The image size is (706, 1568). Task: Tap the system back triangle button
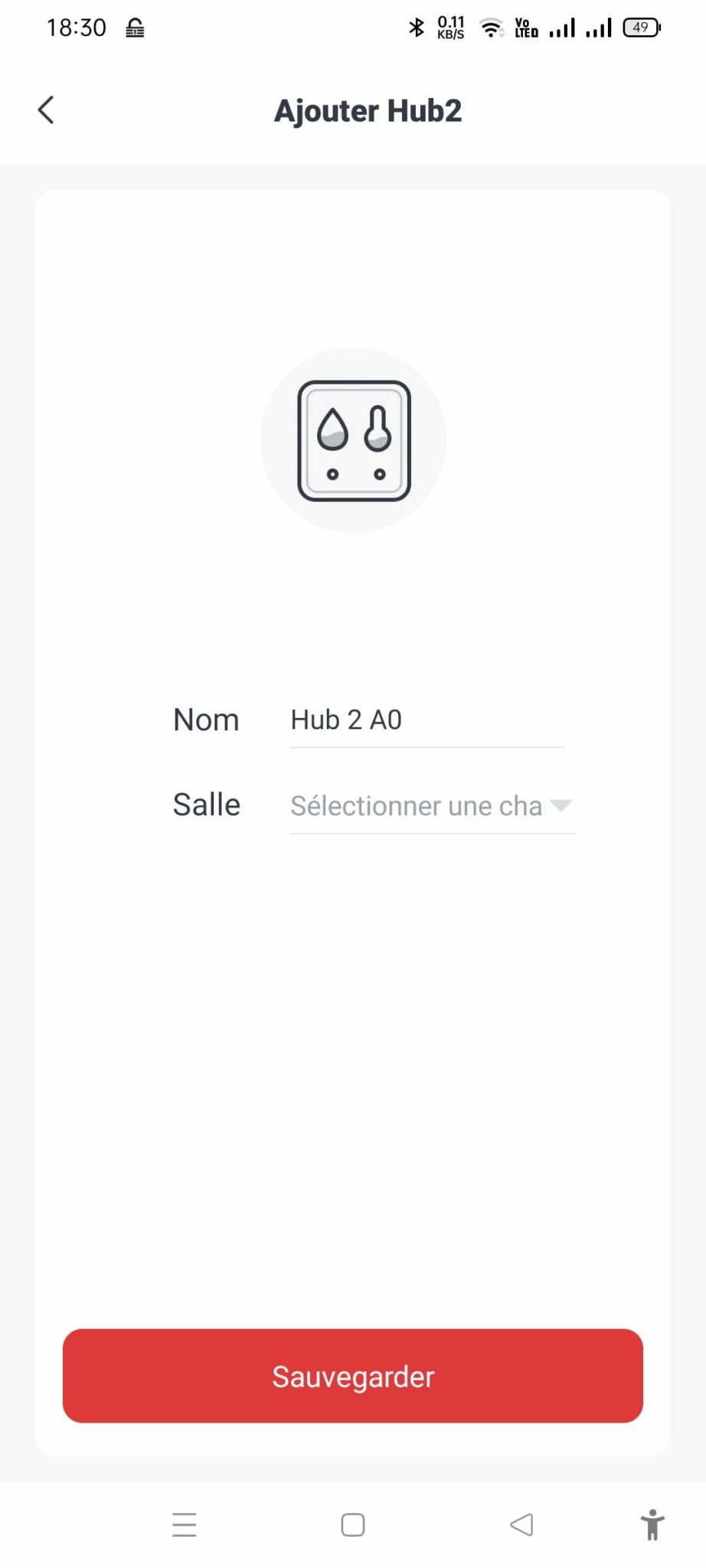pos(521,1524)
